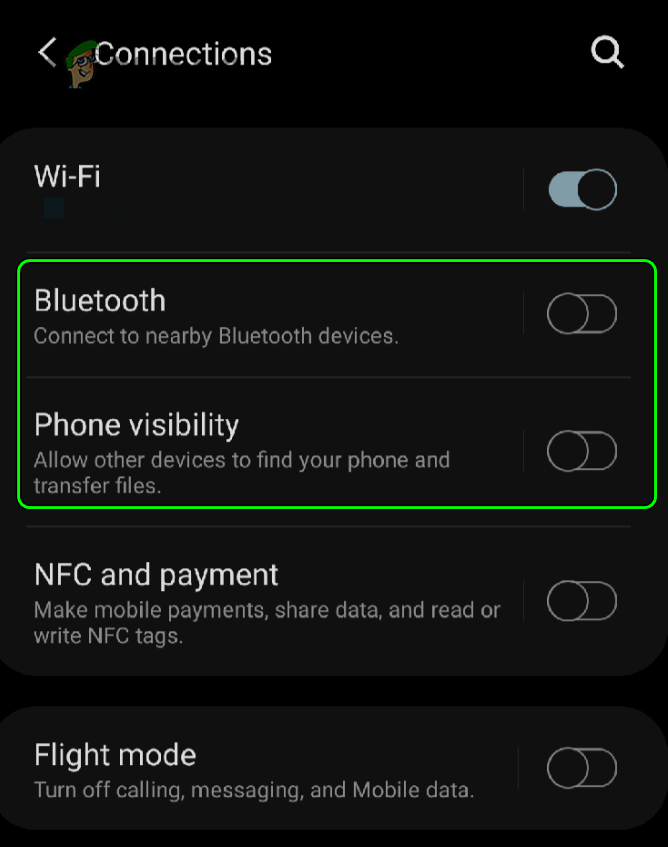Image resolution: width=668 pixels, height=847 pixels.
Task: Enable NFC and payment switch
Action: tap(582, 602)
